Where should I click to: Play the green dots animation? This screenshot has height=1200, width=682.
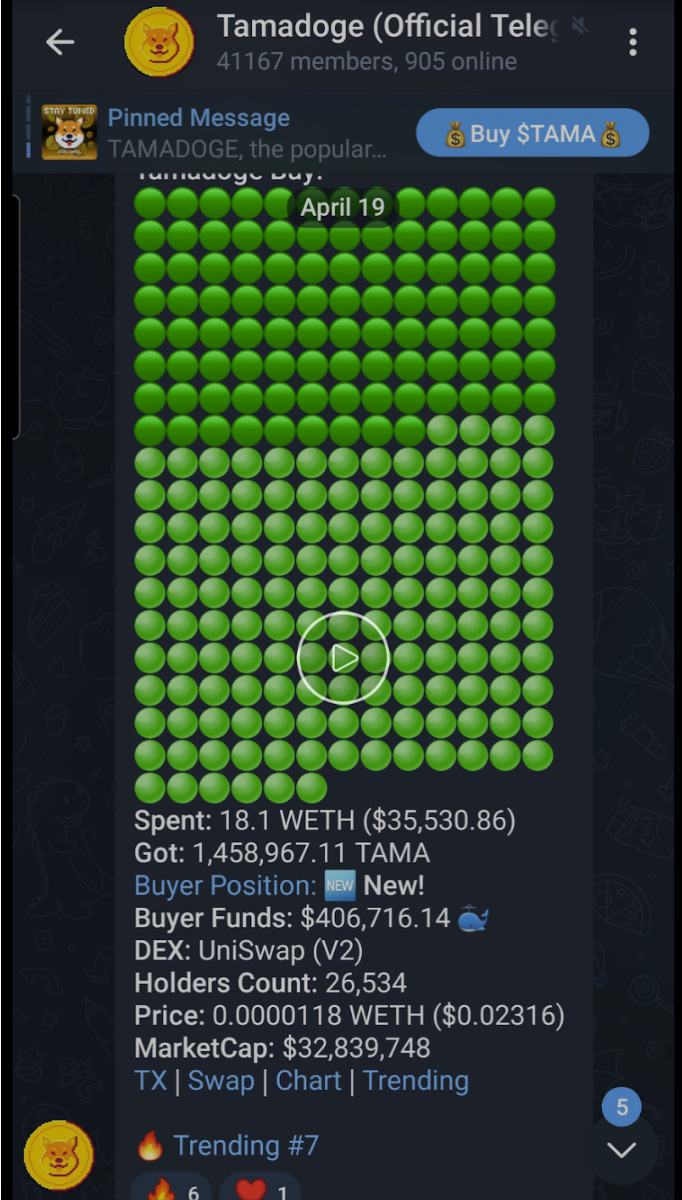coord(343,658)
